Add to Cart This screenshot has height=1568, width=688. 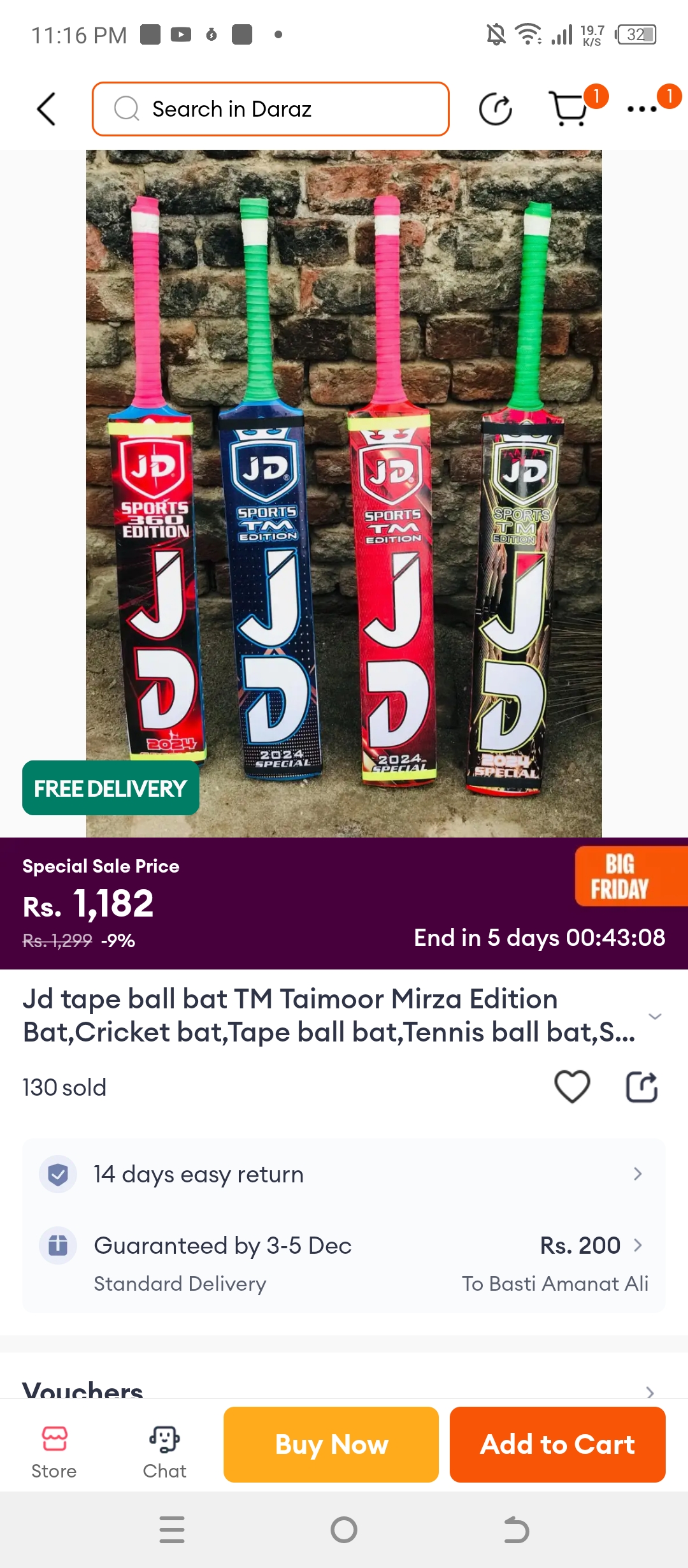tap(557, 1444)
